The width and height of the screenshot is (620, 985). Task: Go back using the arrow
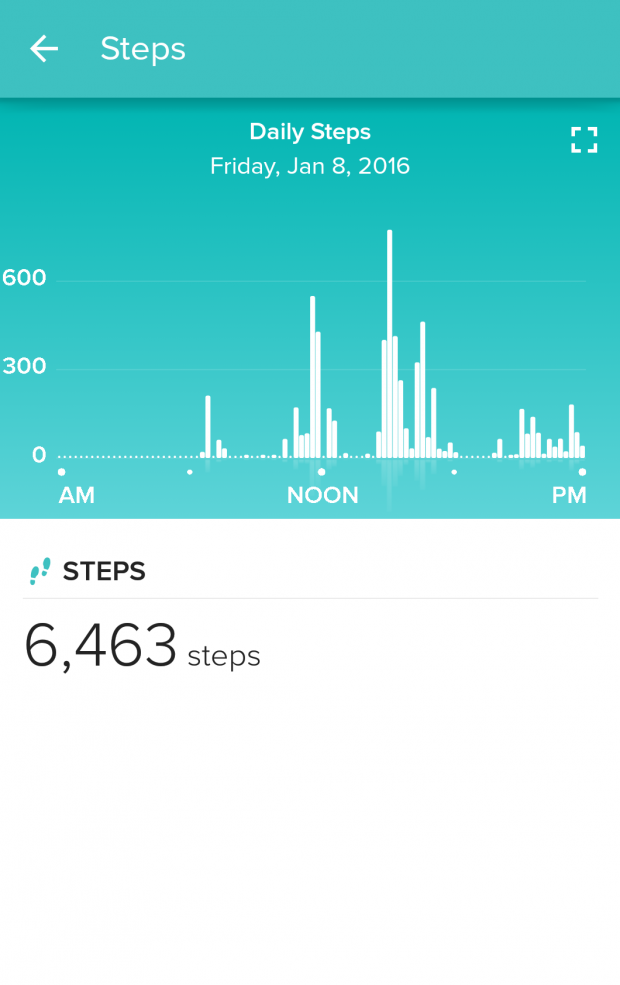(44, 48)
